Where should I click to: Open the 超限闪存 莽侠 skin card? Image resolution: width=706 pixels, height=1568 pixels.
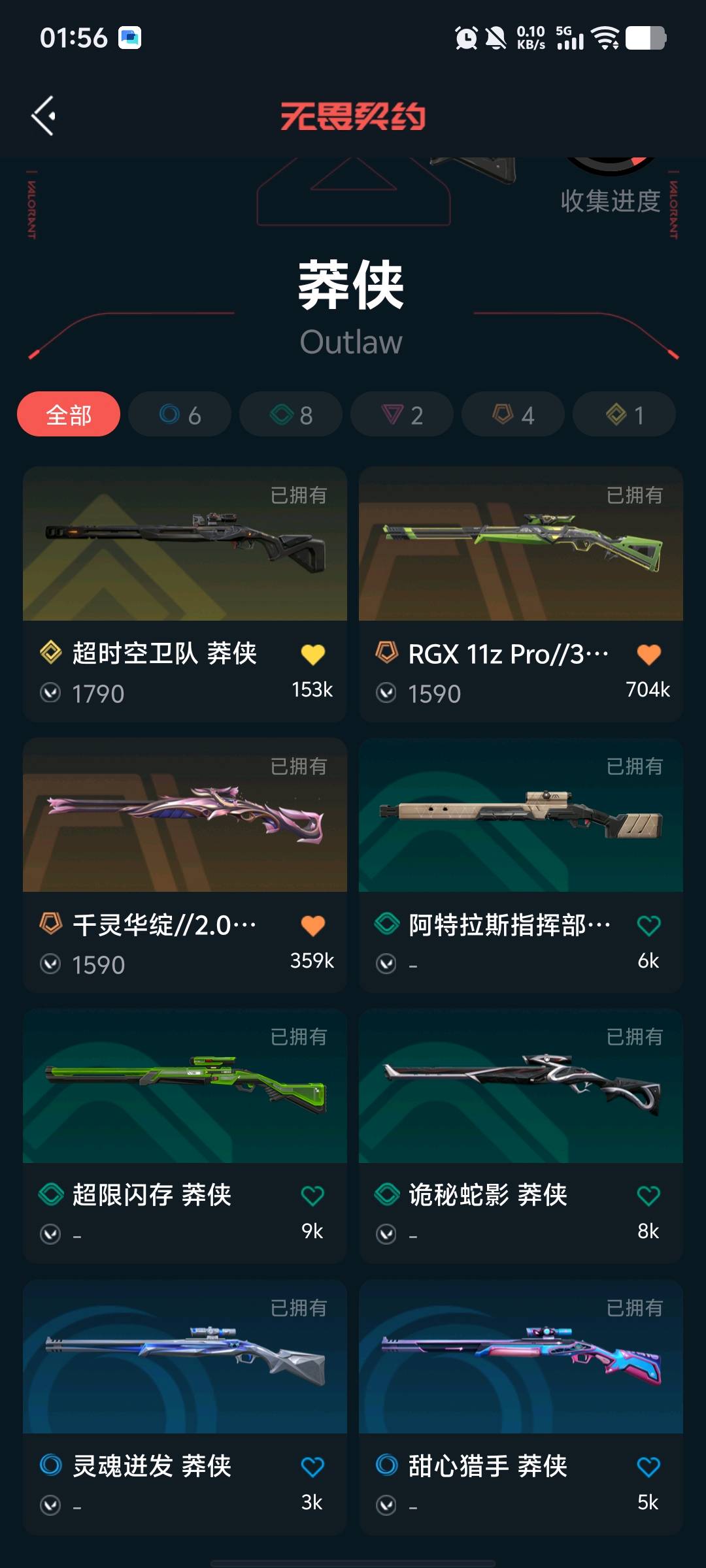click(x=185, y=1136)
